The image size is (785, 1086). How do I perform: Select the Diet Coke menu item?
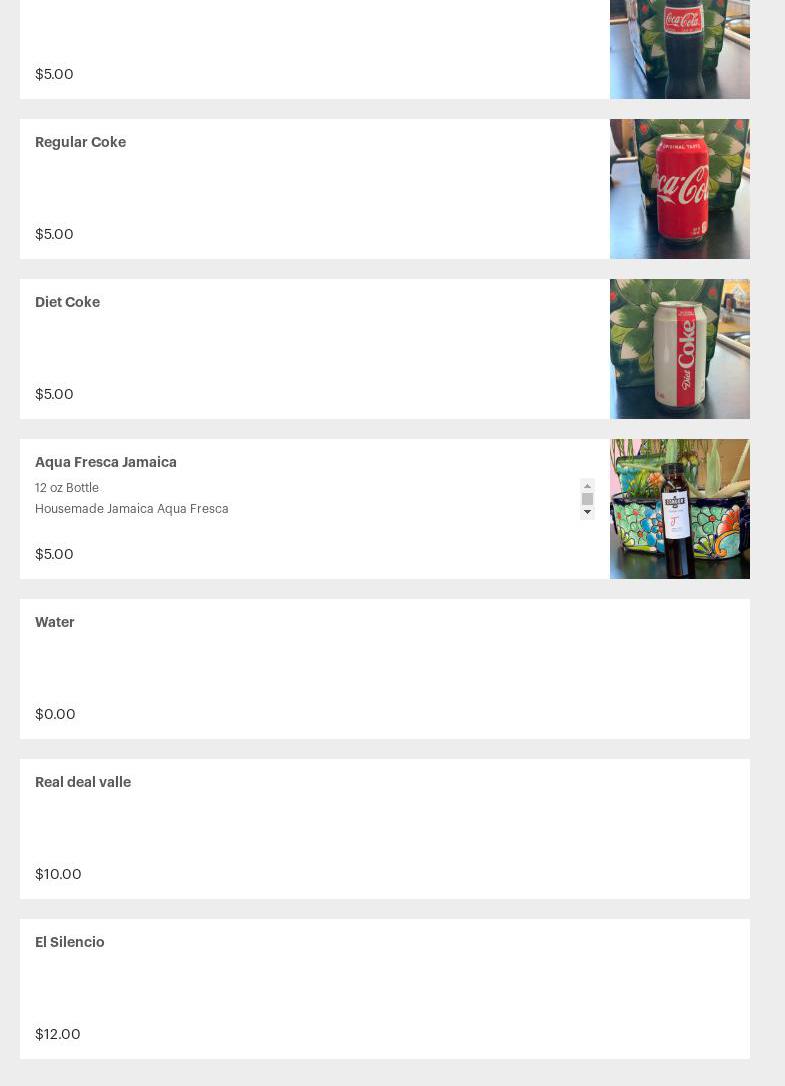click(x=67, y=302)
